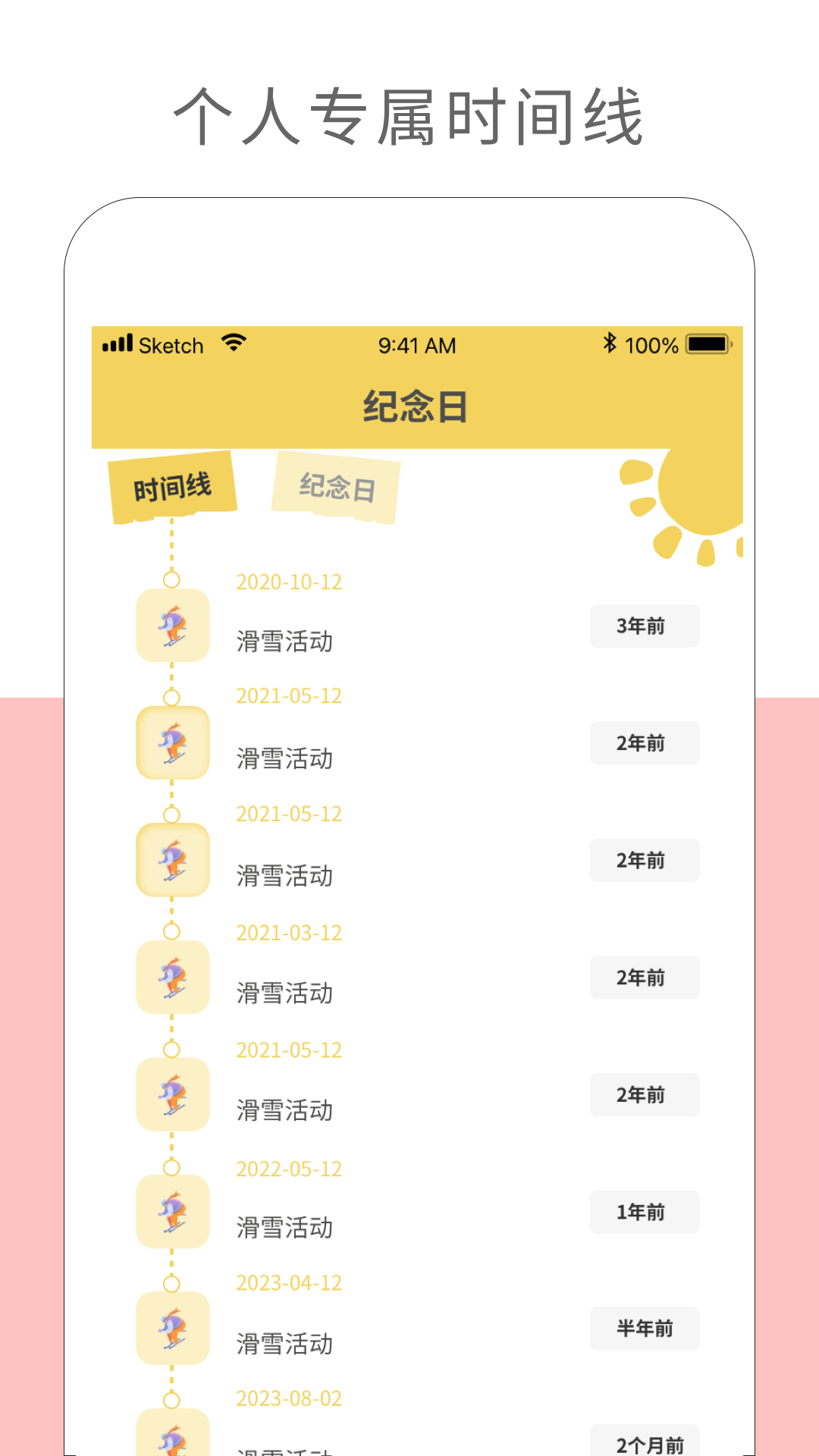This screenshot has height=1456, width=819.
Task: Switch to the 纪念日 tab
Action: coord(336,488)
